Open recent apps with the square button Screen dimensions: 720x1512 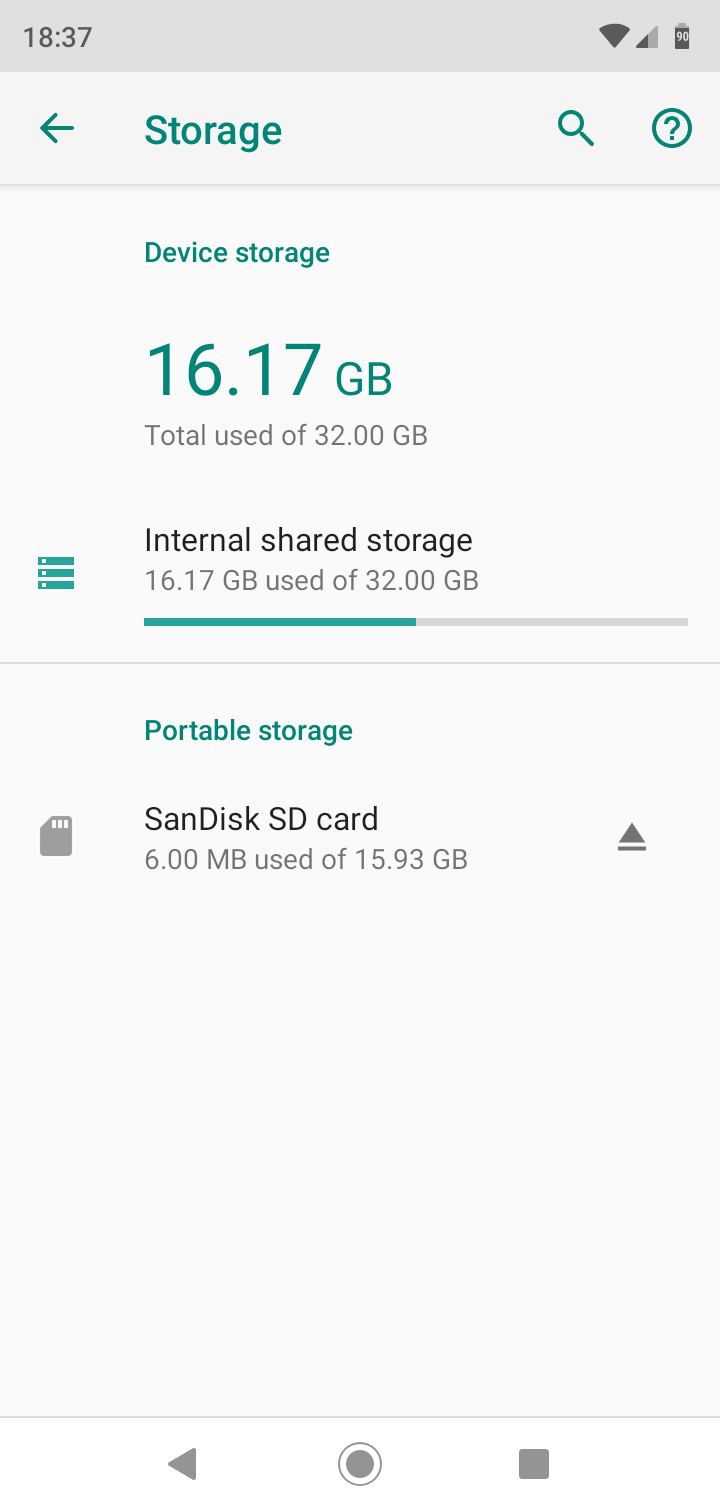(x=534, y=1463)
